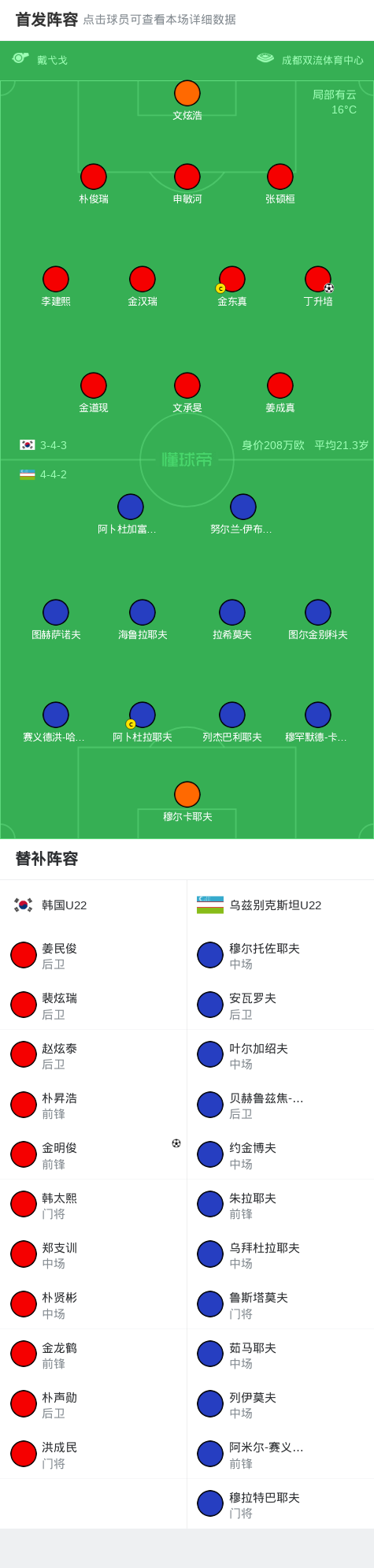Select 朱拉耶夫, the Uzbekistan bench forward
Image resolution: width=374 pixels, height=1568 pixels.
click(x=280, y=1205)
